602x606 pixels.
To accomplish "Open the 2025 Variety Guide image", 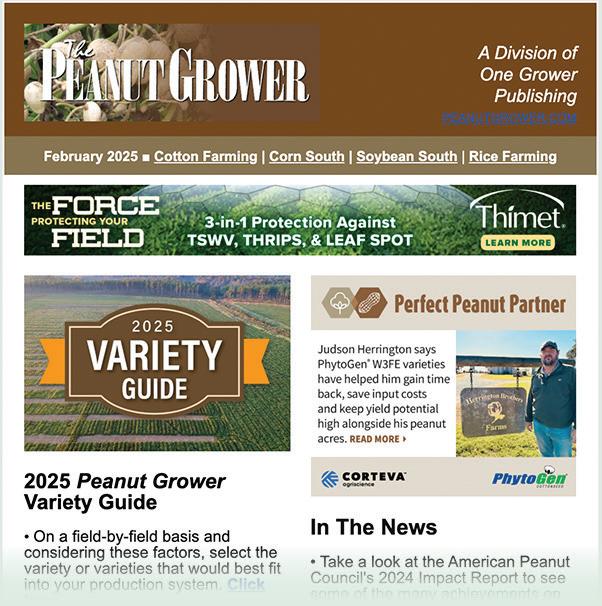I will point(157,363).
